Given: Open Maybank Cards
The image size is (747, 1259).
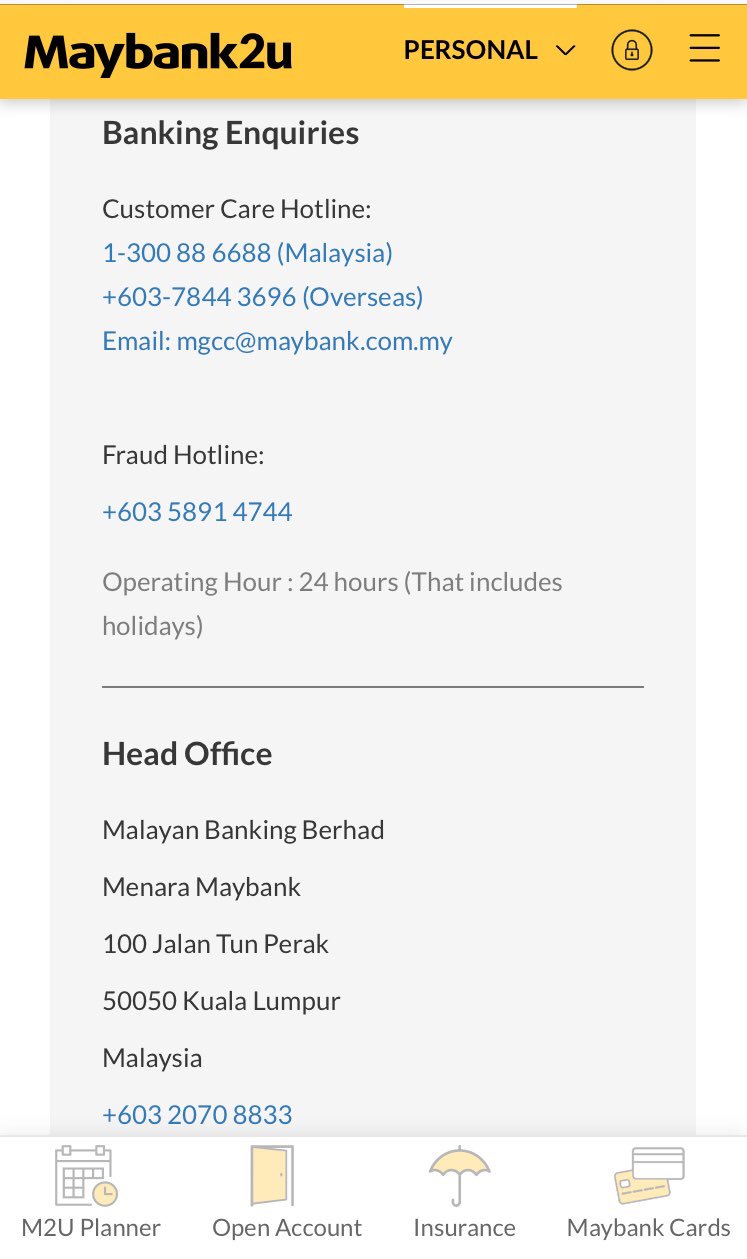Looking at the screenshot, I should click(649, 1192).
